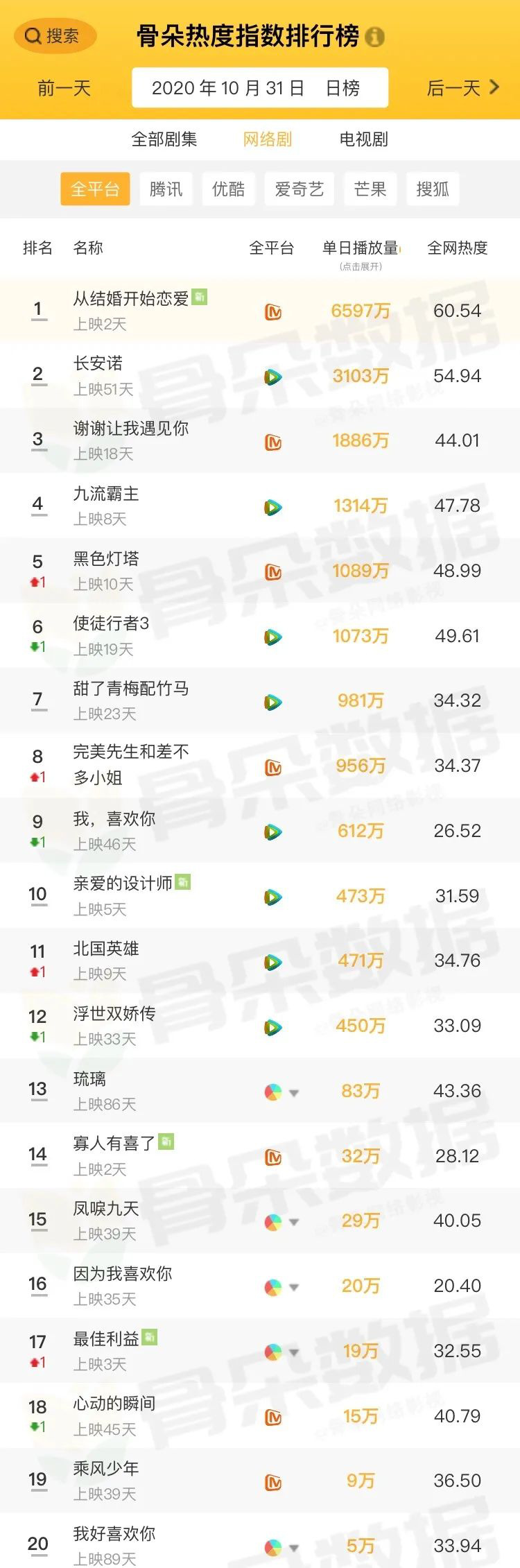Switch to the 全部剧集 tab
The image size is (520, 1568).
coord(164,139)
